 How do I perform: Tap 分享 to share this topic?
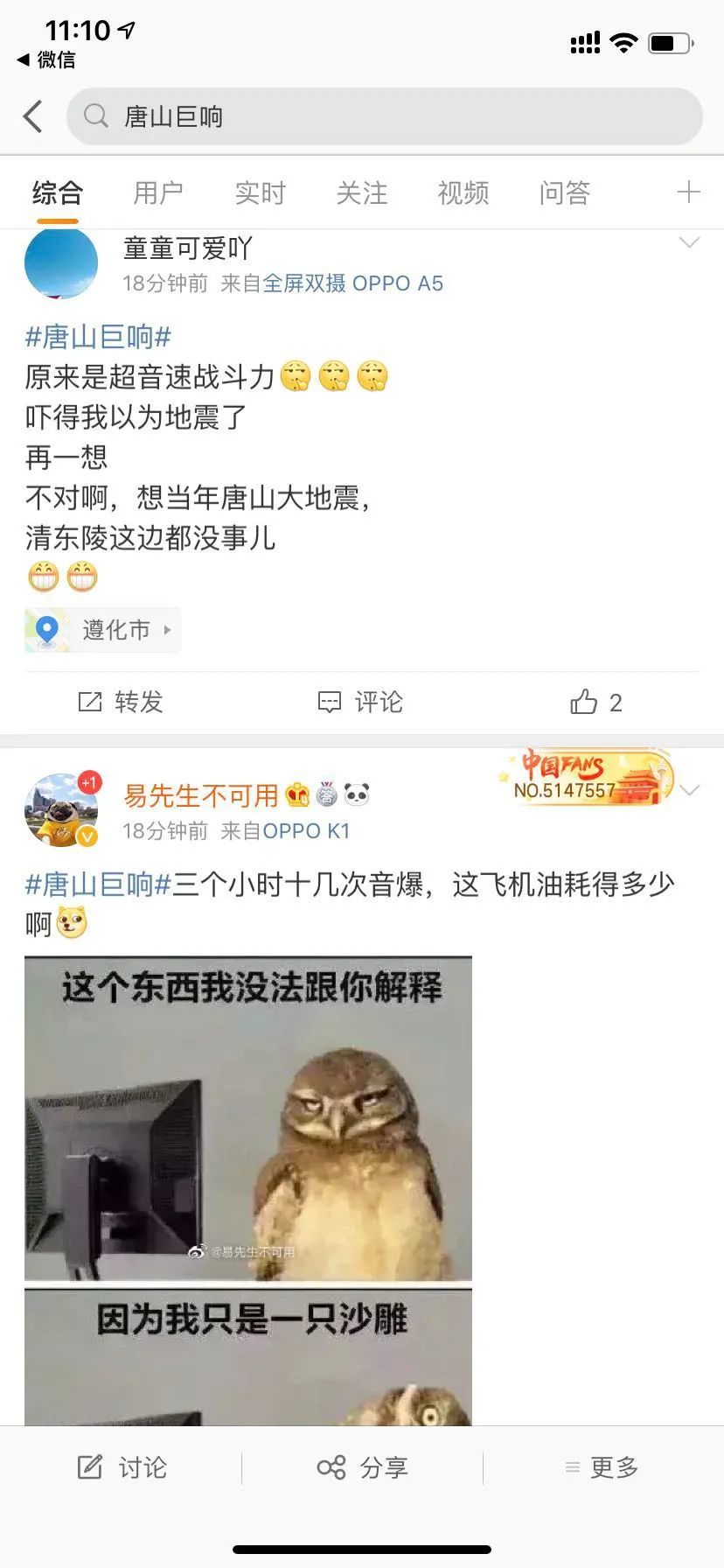coord(362,1467)
